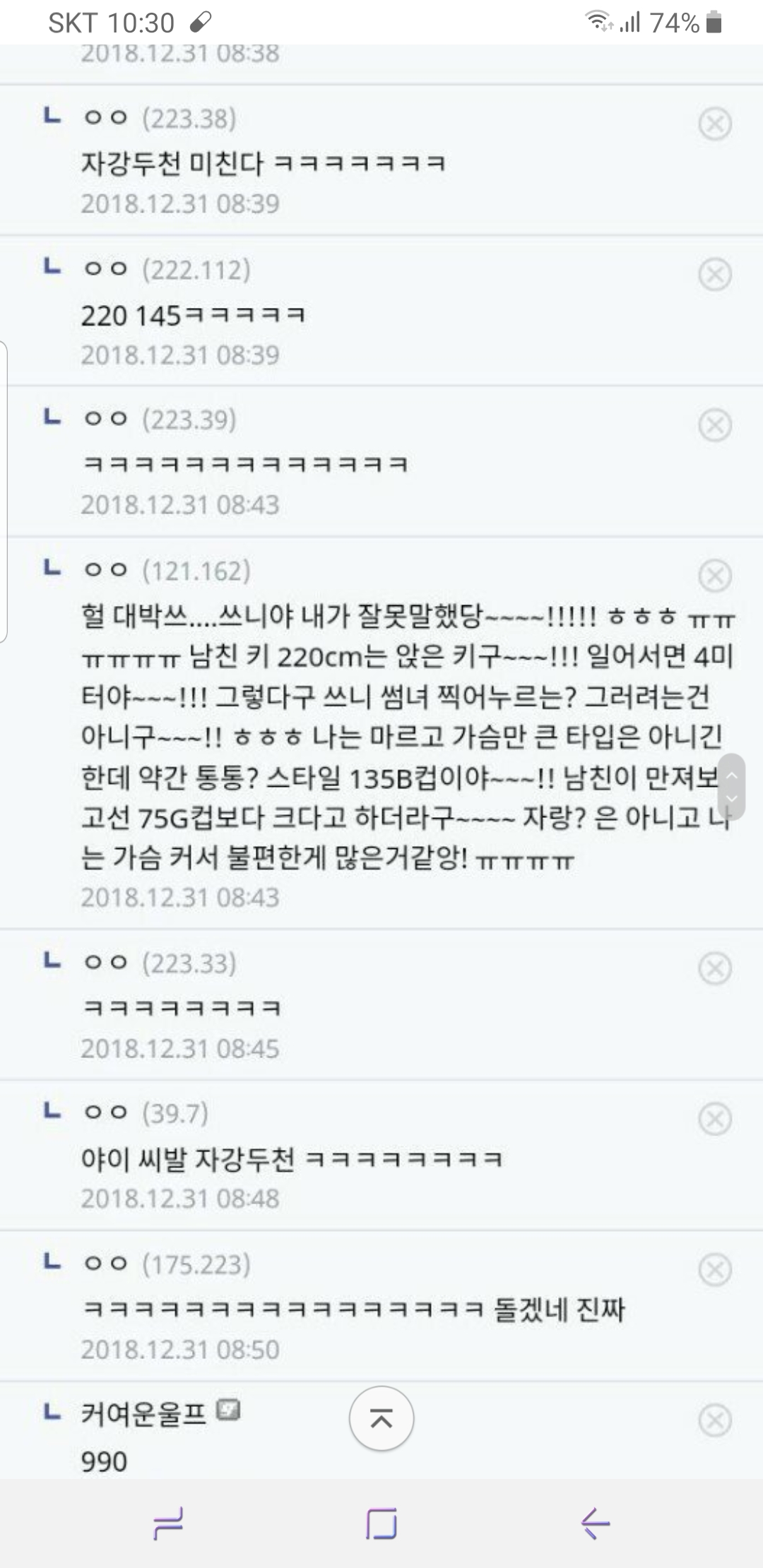Delete the comment by ㅇㅇ (223.33)
This screenshot has width=763, height=1568.
tap(715, 968)
